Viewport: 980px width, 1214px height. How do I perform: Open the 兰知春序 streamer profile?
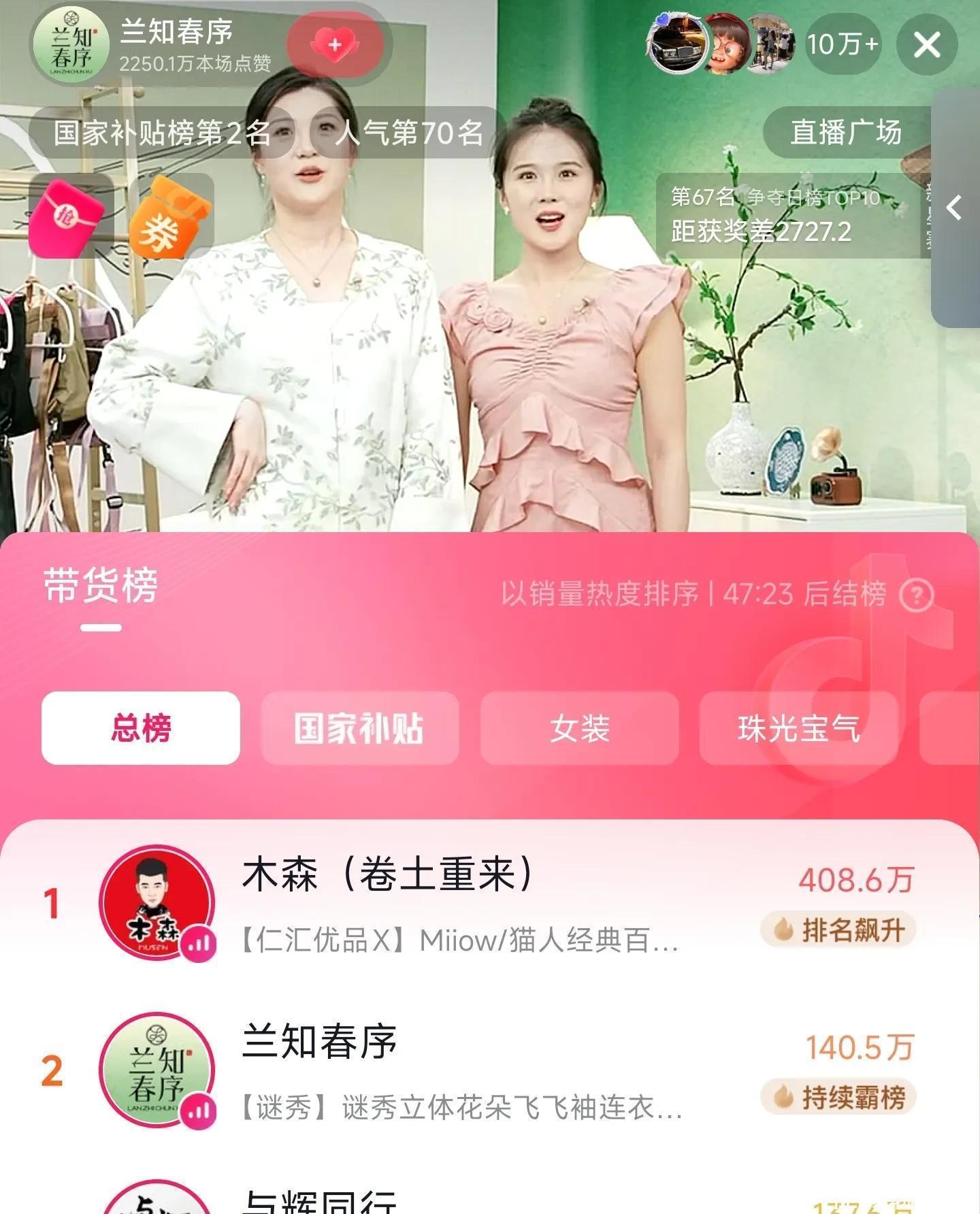(x=71, y=46)
